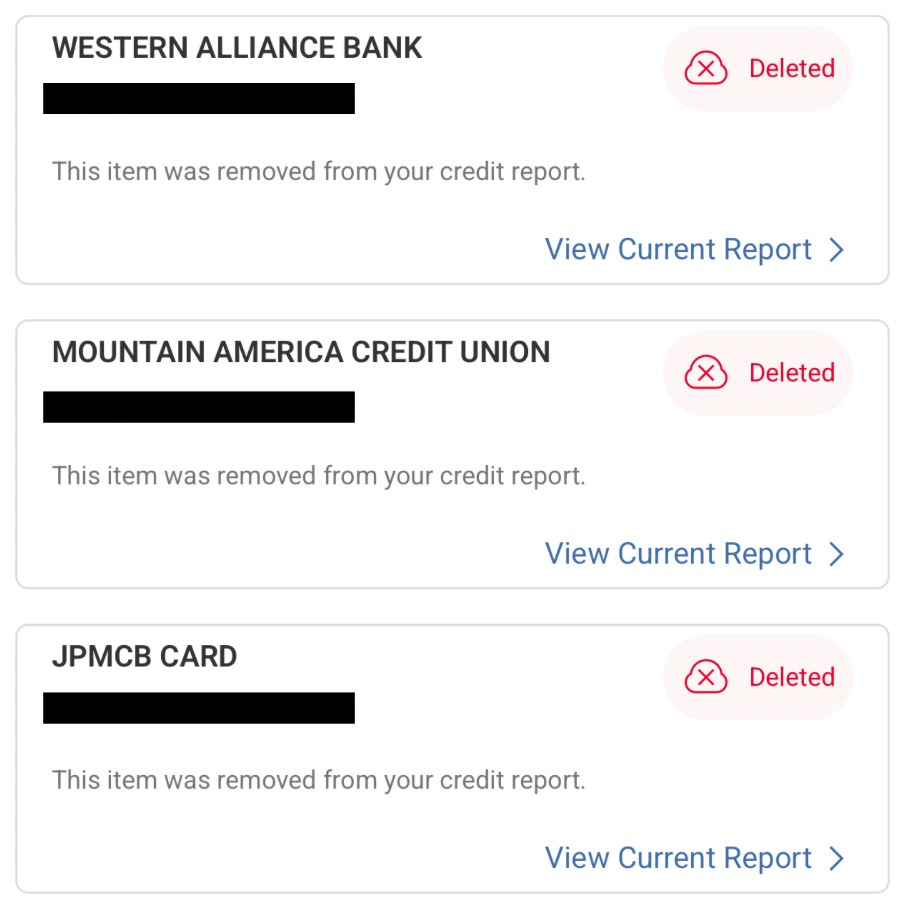Screen dimensions: 904x911
Task: Open current report under Mountain America Credit Union
Action: pyautogui.click(x=694, y=553)
